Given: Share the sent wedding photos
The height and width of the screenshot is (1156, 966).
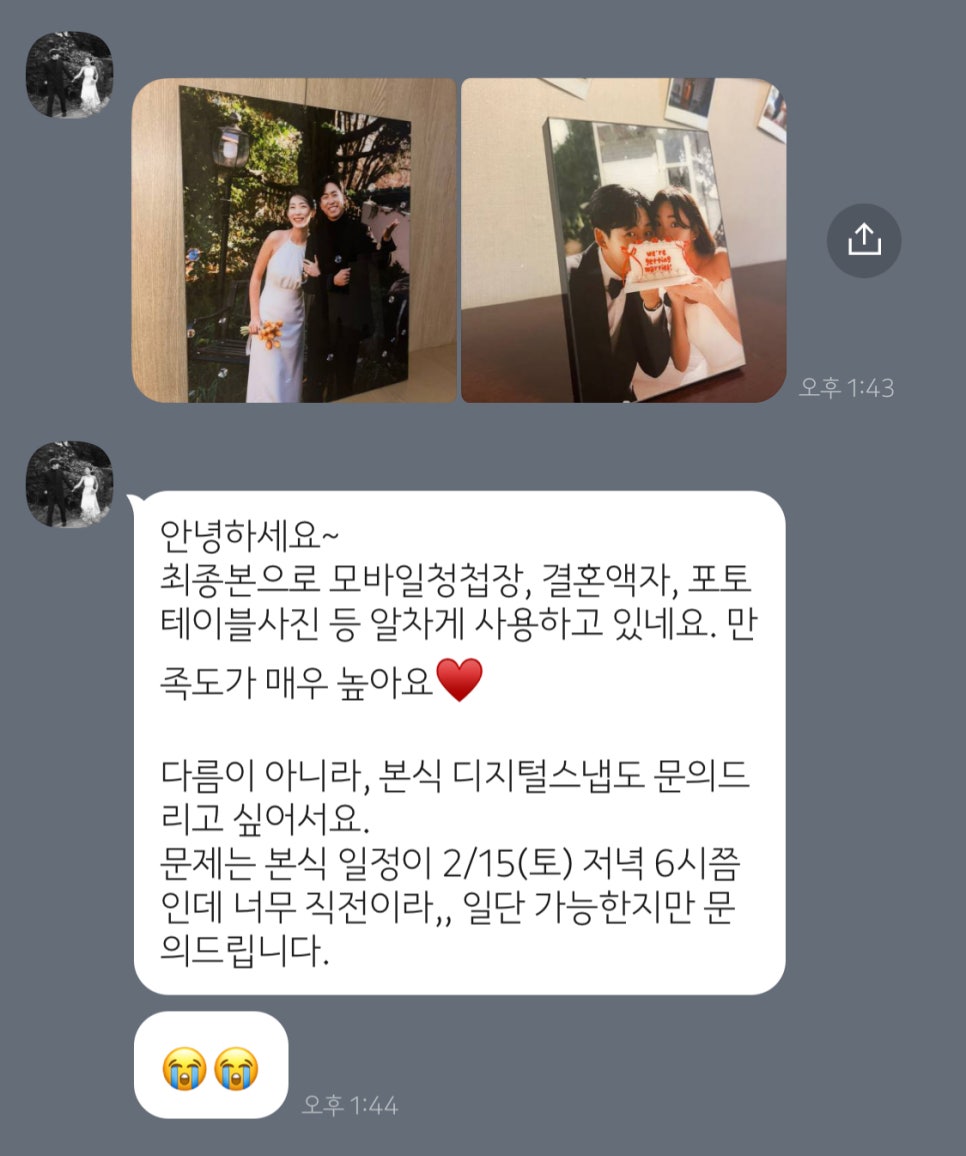Looking at the screenshot, I should pyautogui.click(x=864, y=240).
